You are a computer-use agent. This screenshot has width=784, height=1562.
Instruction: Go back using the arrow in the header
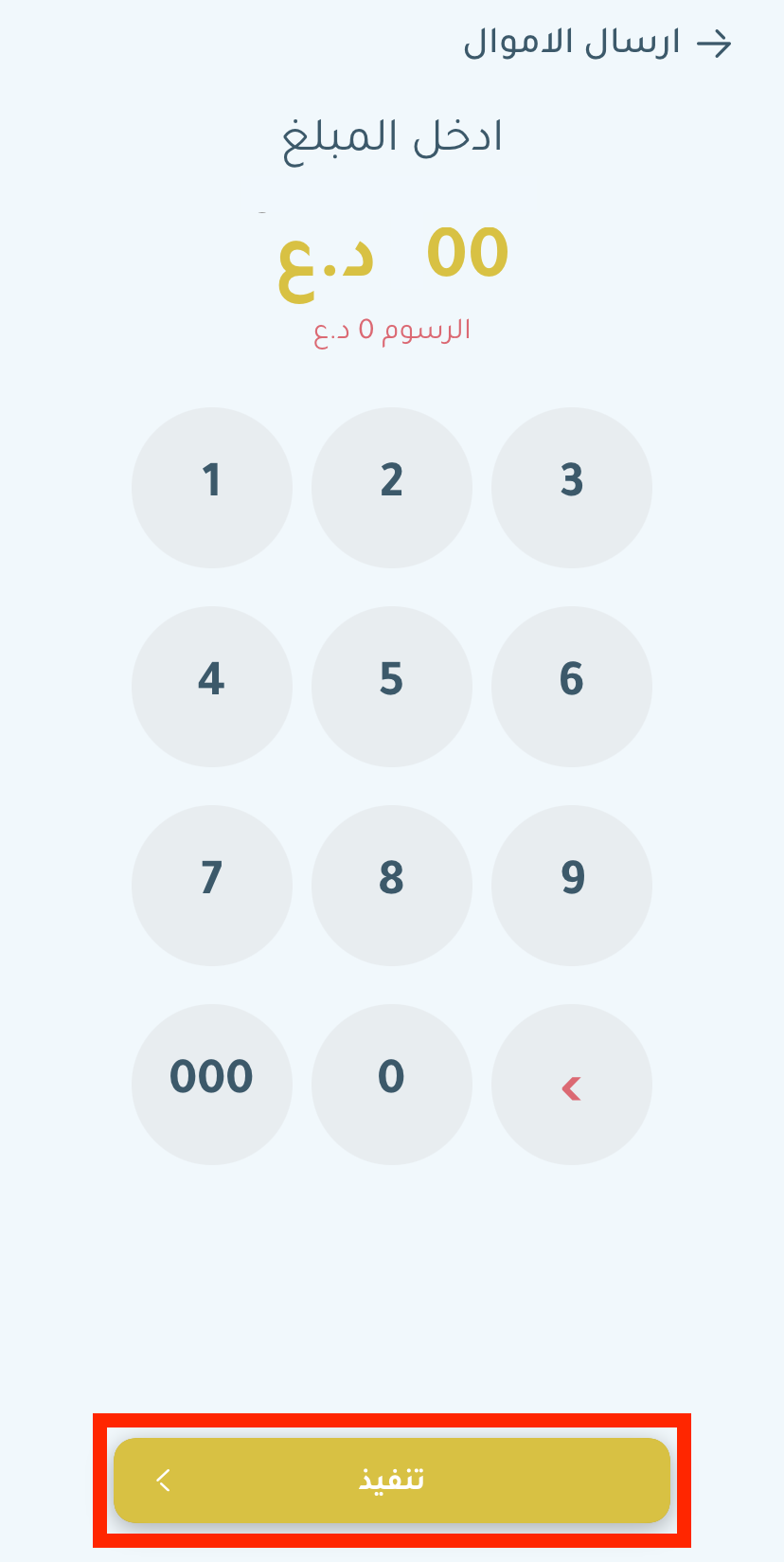[x=714, y=44]
